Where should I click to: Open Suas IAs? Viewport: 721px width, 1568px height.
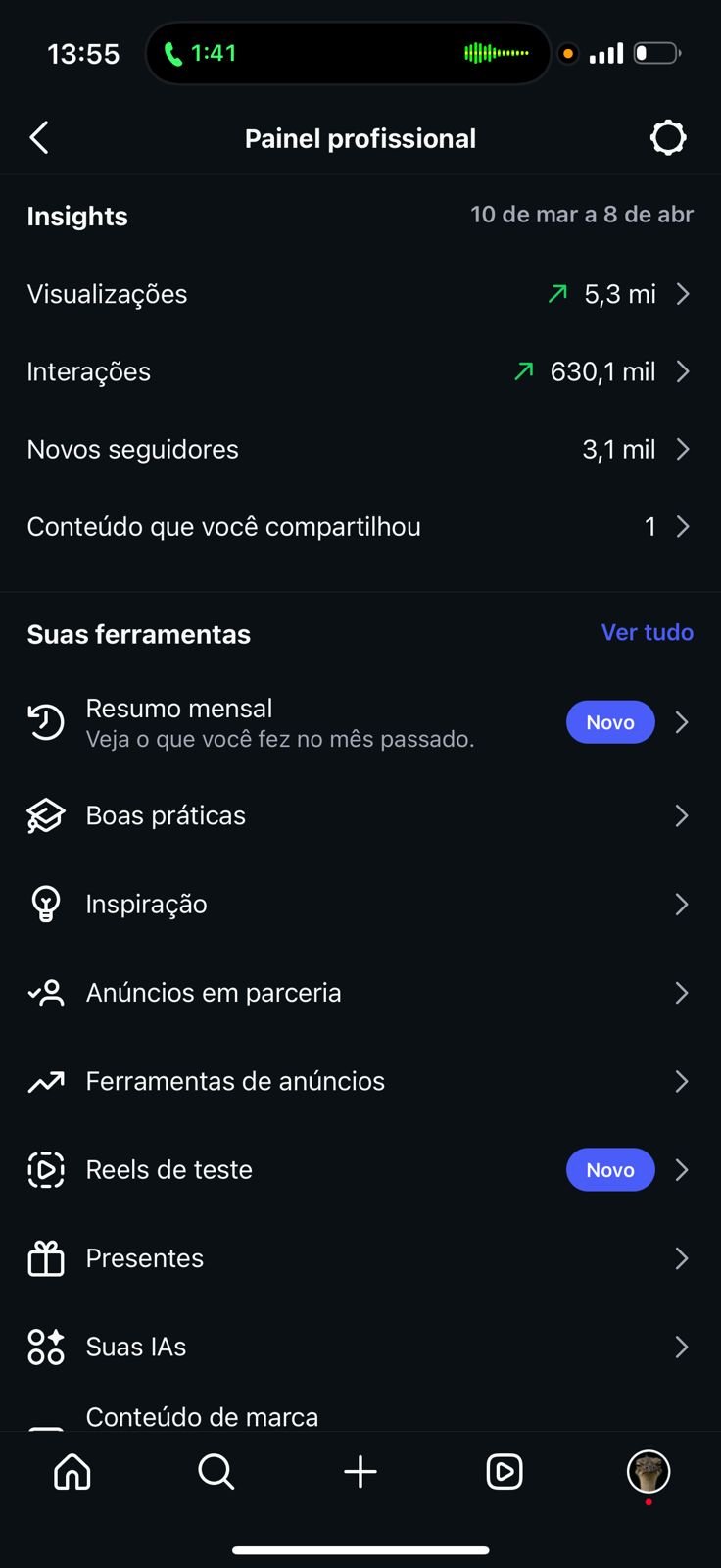click(360, 1347)
